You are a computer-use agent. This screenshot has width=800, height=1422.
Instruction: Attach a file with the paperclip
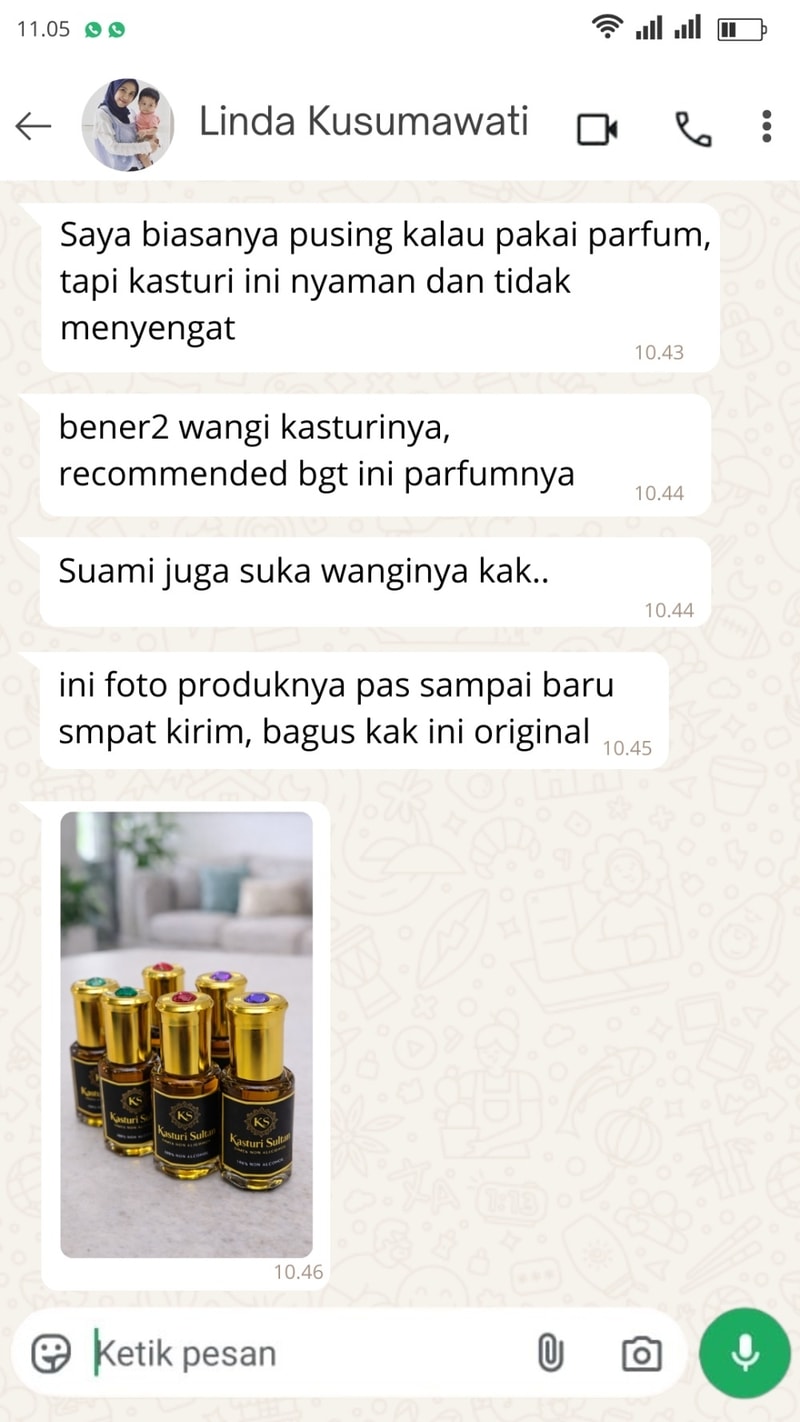(x=550, y=1354)
